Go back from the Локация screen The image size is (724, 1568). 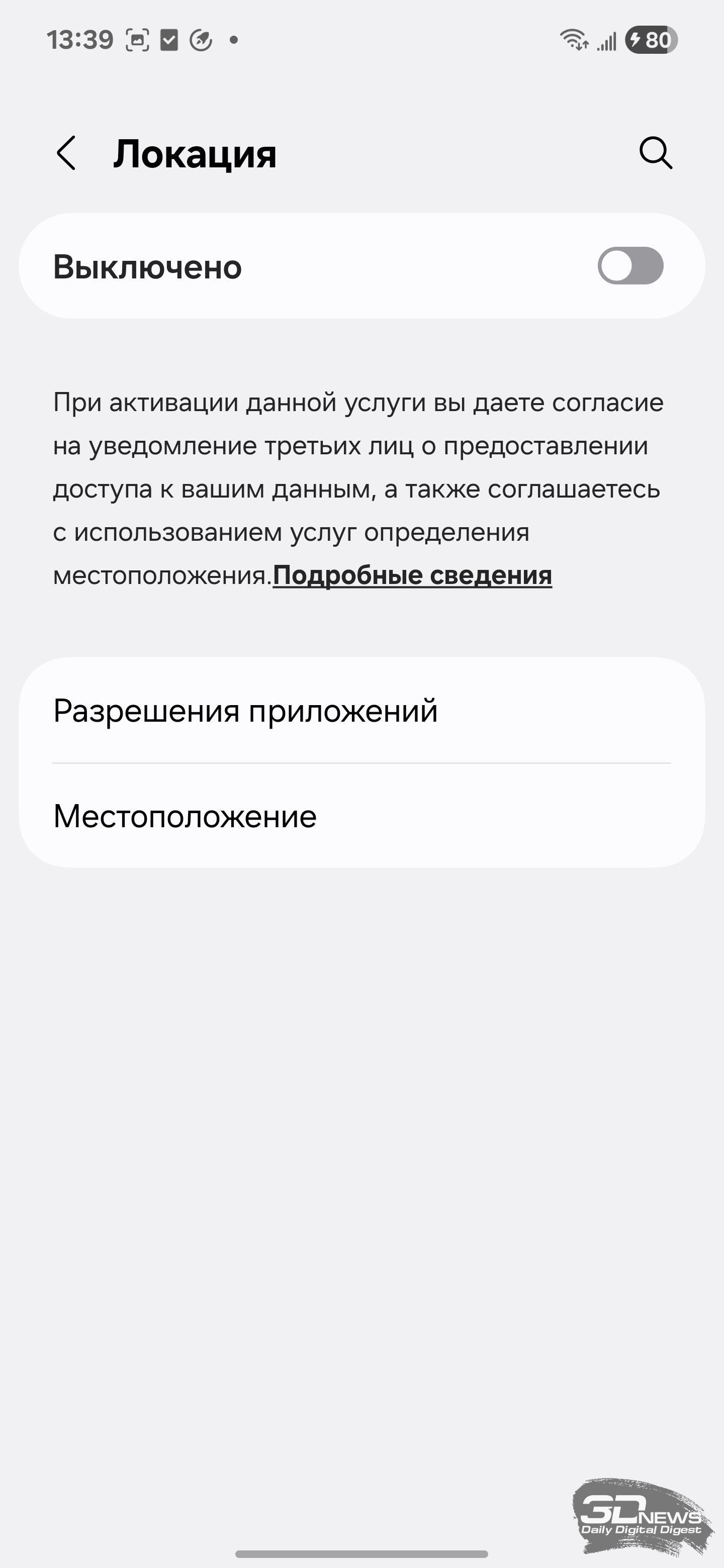pyautogui.click(x=66, y=153)
